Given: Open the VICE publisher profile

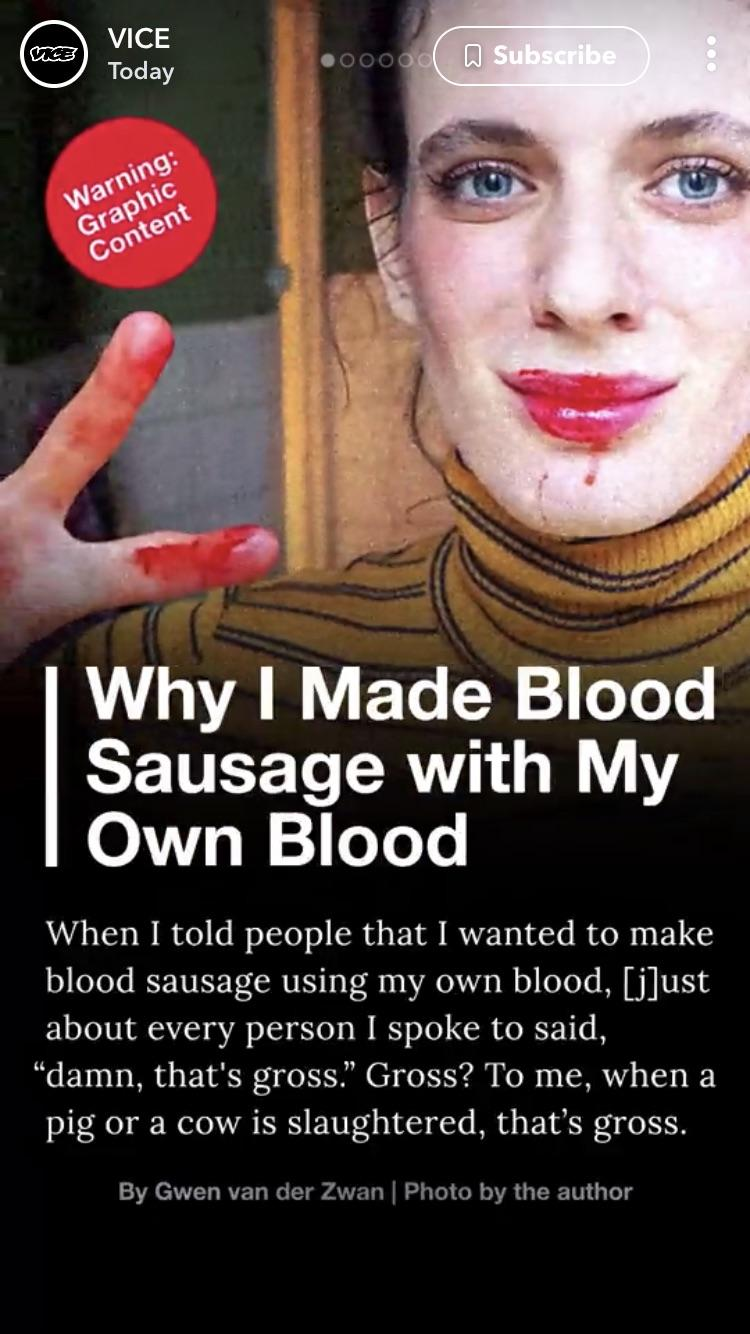Looking at the screenshot, I should coord(54,54).
